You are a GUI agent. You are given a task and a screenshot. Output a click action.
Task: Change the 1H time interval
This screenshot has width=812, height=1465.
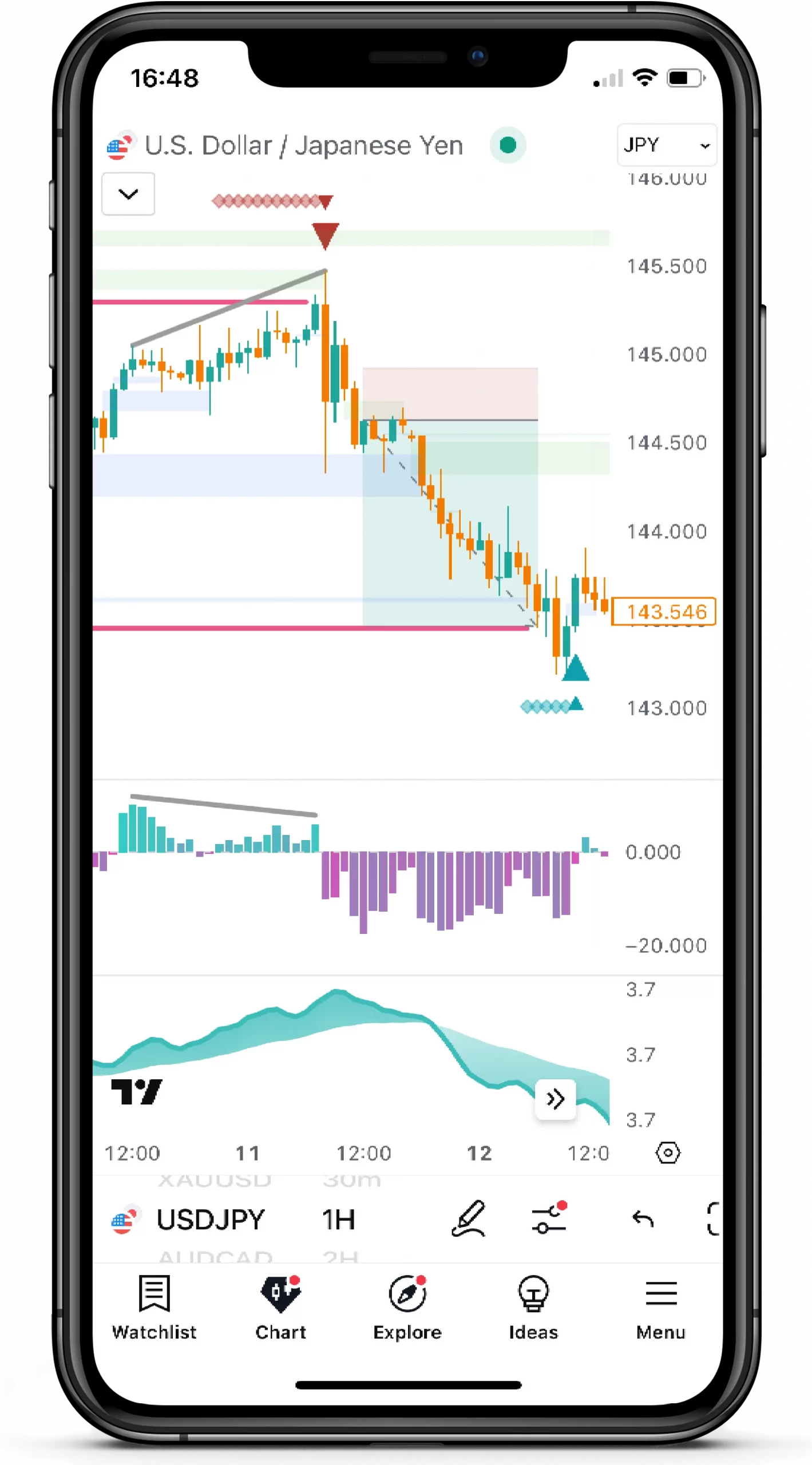(338, 1219)
